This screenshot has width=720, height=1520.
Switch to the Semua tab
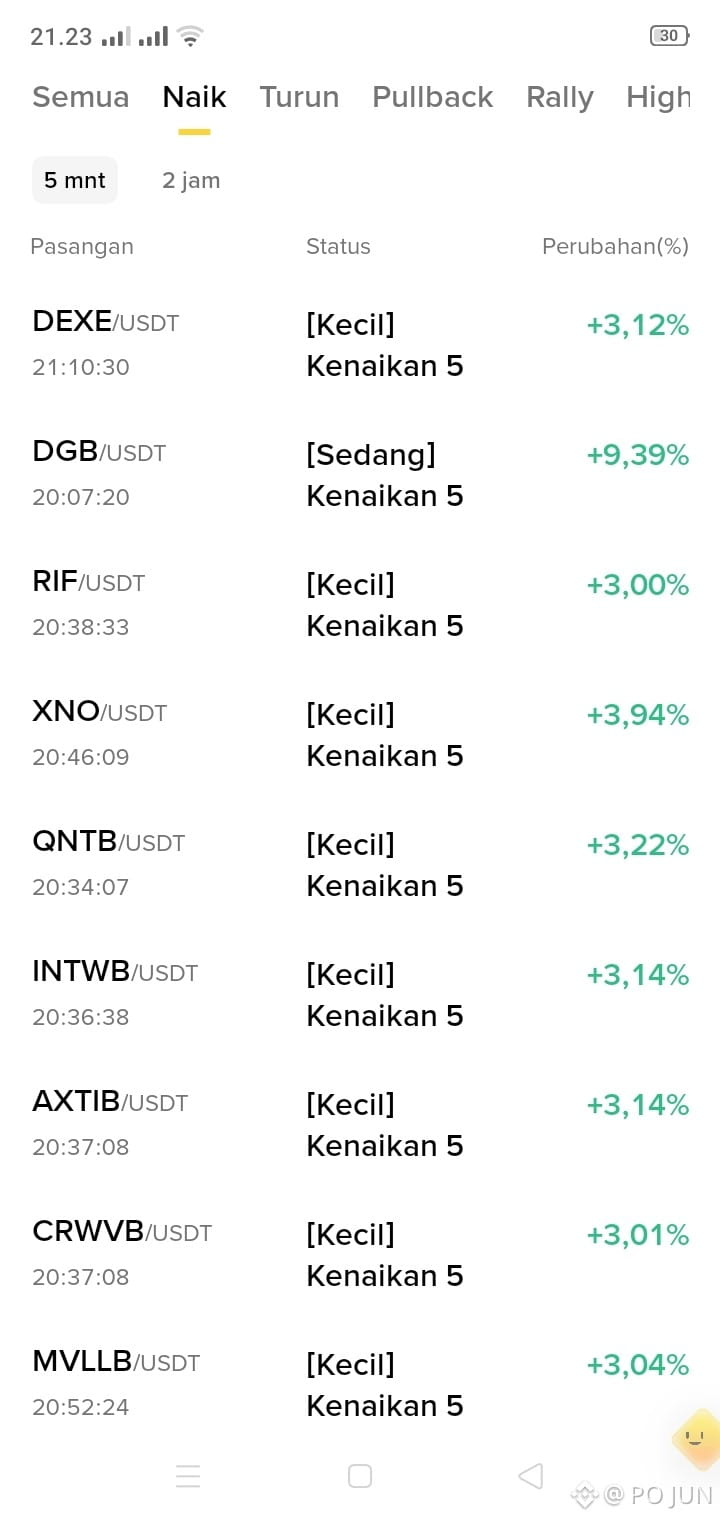(x=81, y=97)
